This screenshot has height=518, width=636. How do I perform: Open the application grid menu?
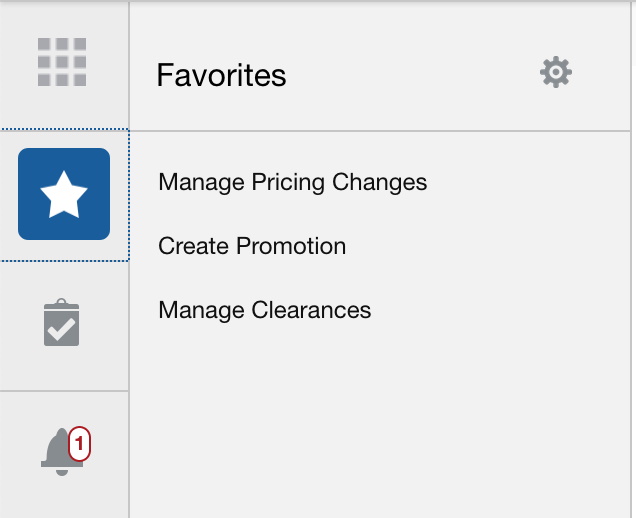(x=62, y=62)
